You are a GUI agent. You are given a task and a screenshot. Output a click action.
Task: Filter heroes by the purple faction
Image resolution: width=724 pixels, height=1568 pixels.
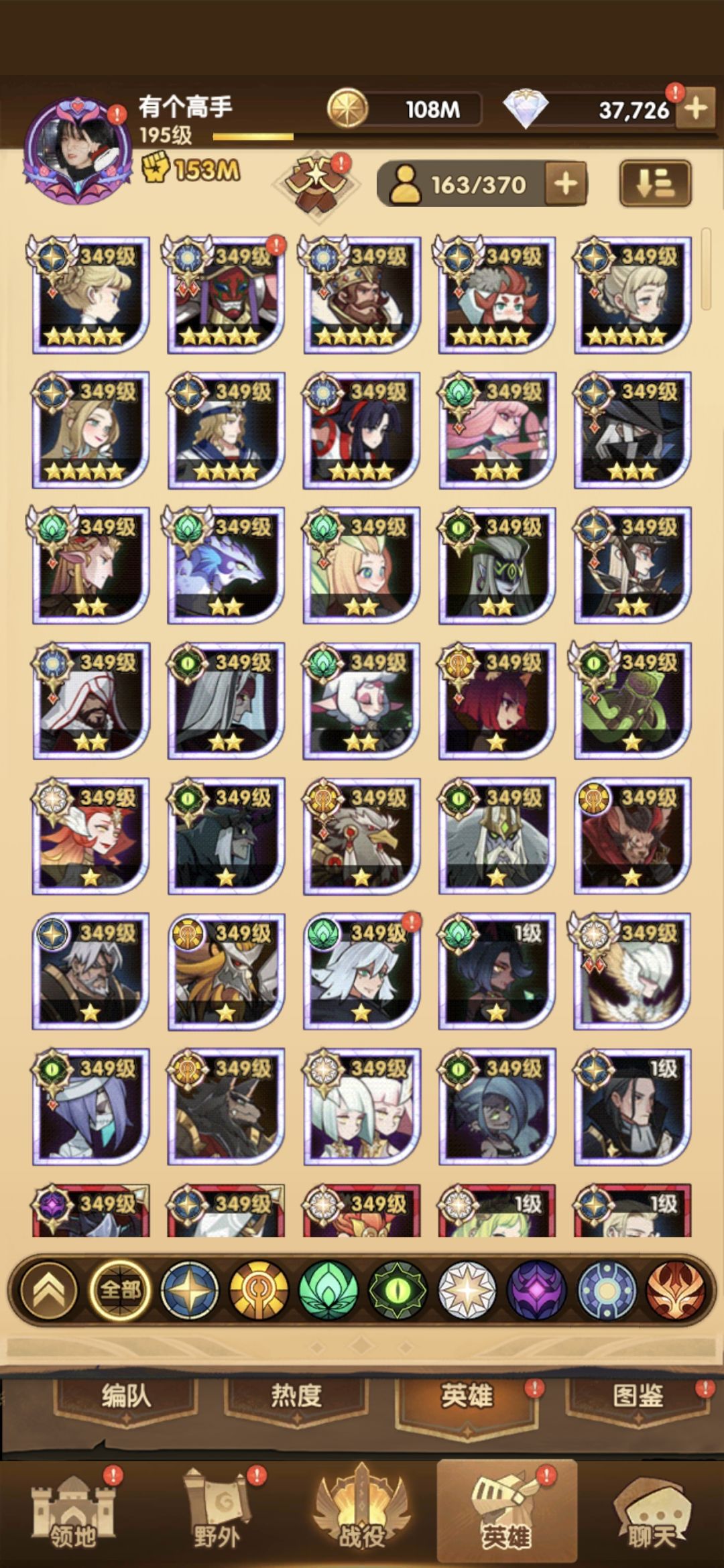(x=536, y=1289)
